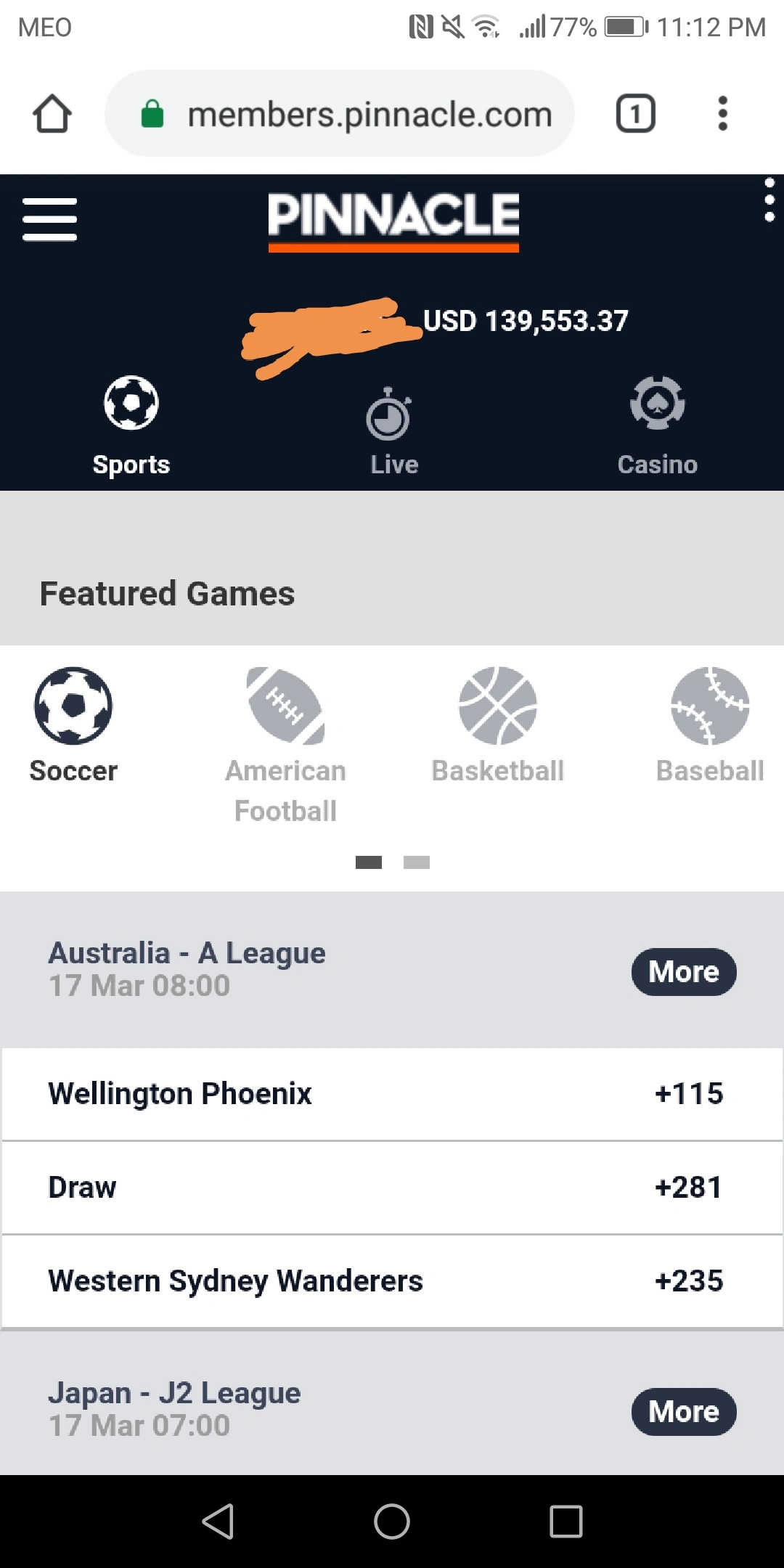This screenshot has width=784, height=1568.
Task: Show Basketball featured games
Action: [x=497, y=726]
